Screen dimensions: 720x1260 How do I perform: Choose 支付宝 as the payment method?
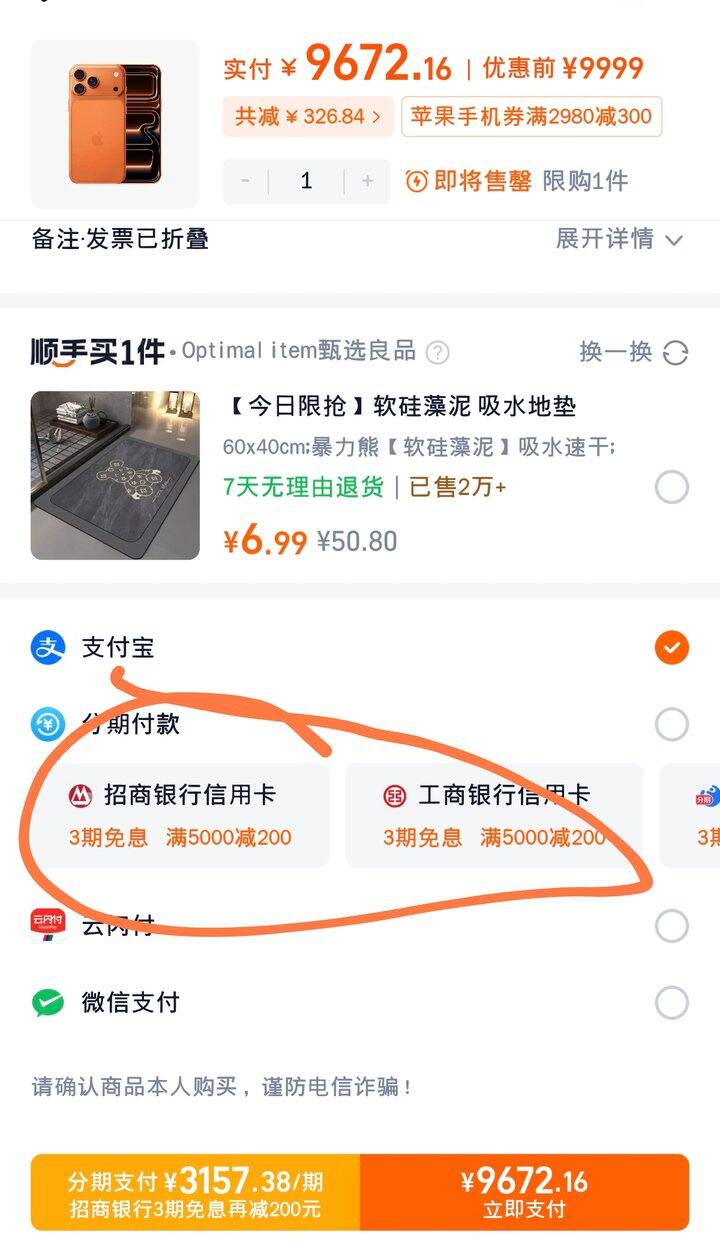point(671,648)
